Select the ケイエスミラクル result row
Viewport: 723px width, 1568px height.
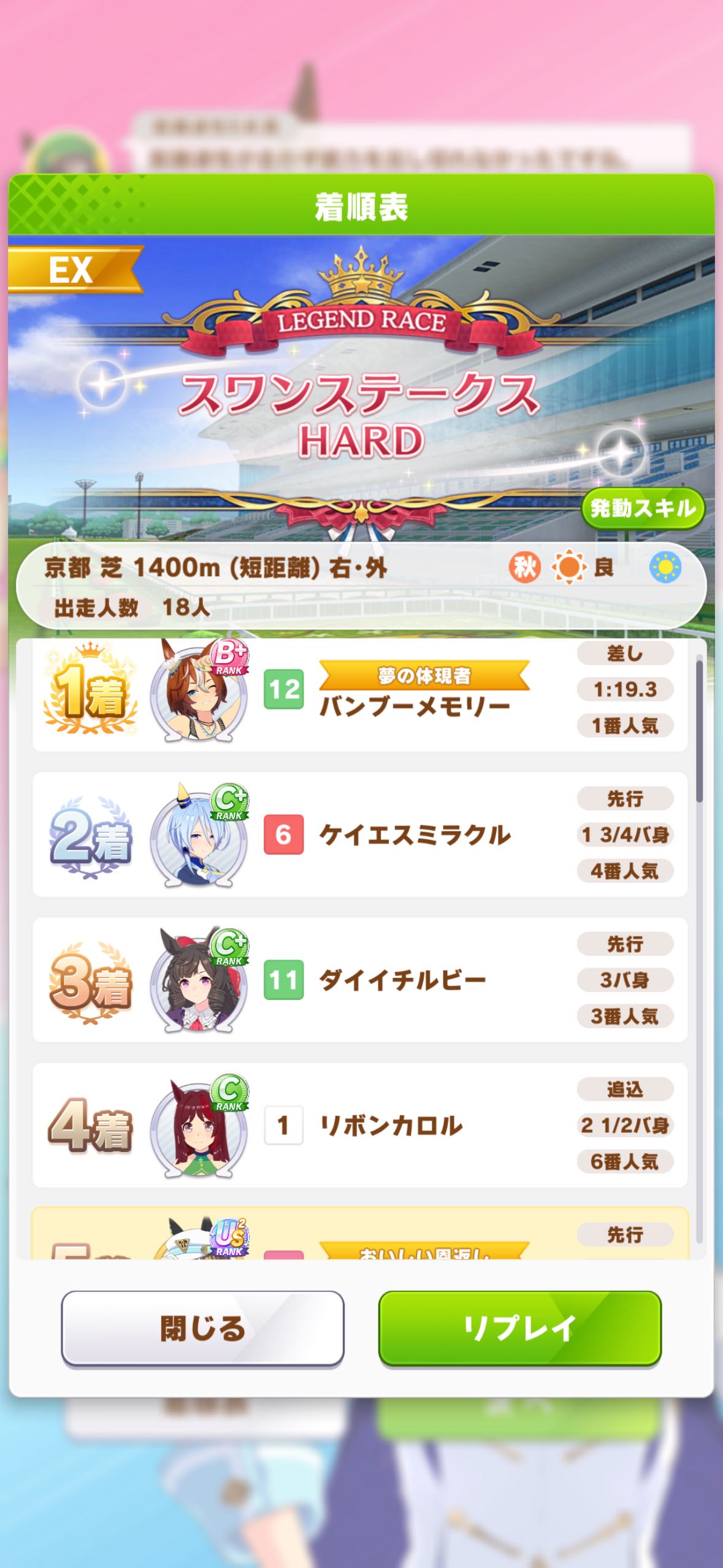pos(360,834)
